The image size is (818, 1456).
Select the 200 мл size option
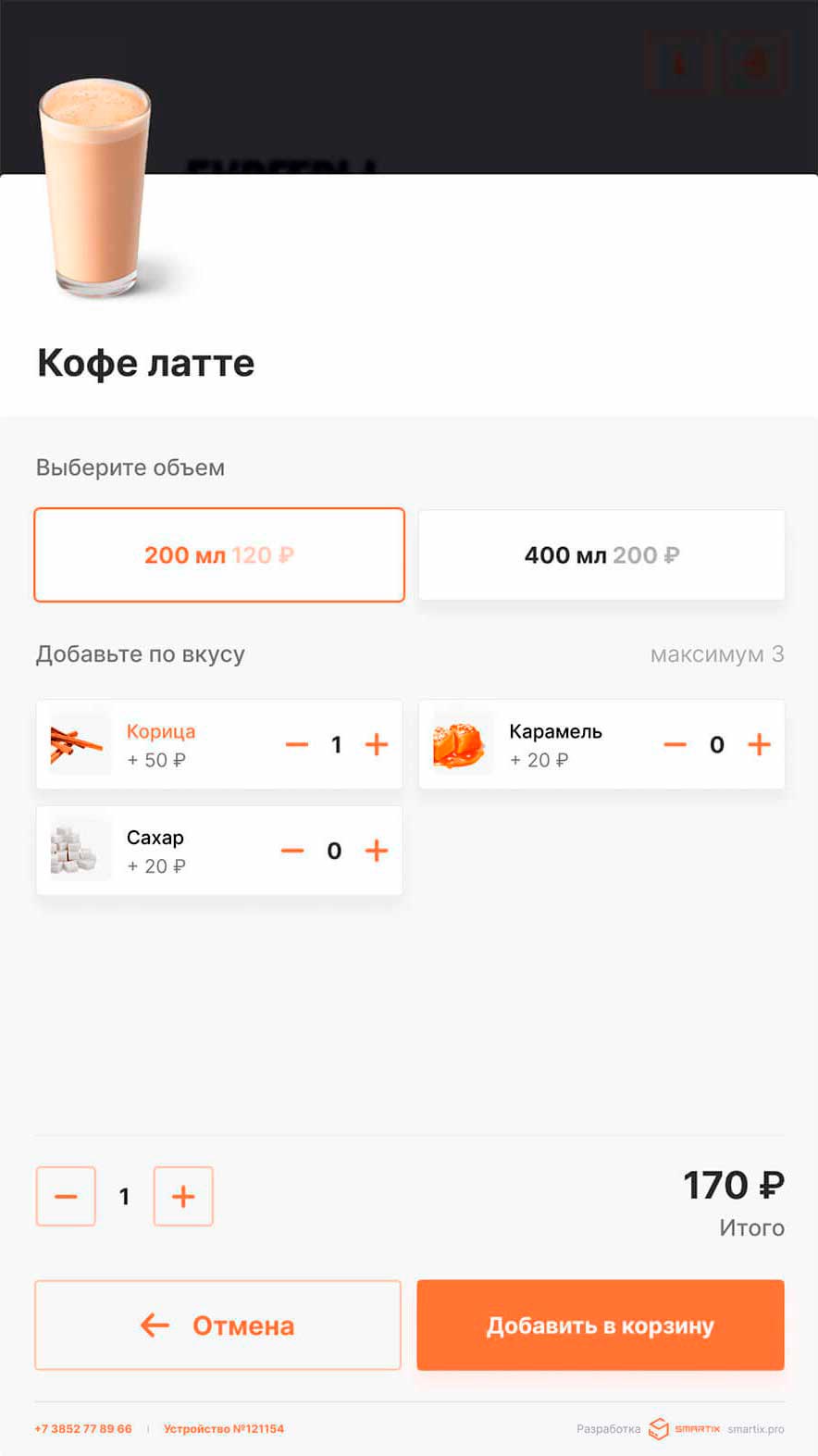pyautogui.click(x=219, y=554)
